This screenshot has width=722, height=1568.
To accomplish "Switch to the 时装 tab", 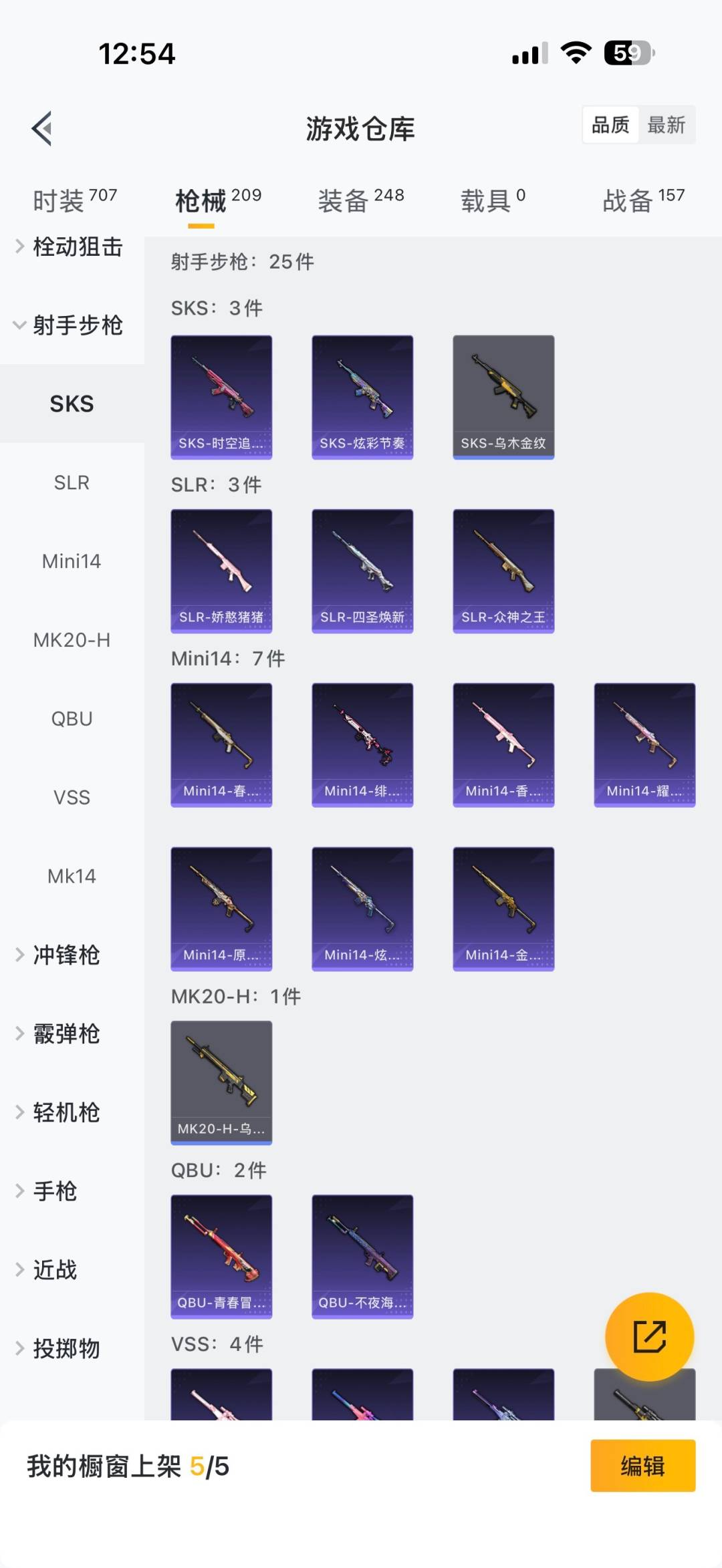I will pyautogui.click(x=74, y=200).
